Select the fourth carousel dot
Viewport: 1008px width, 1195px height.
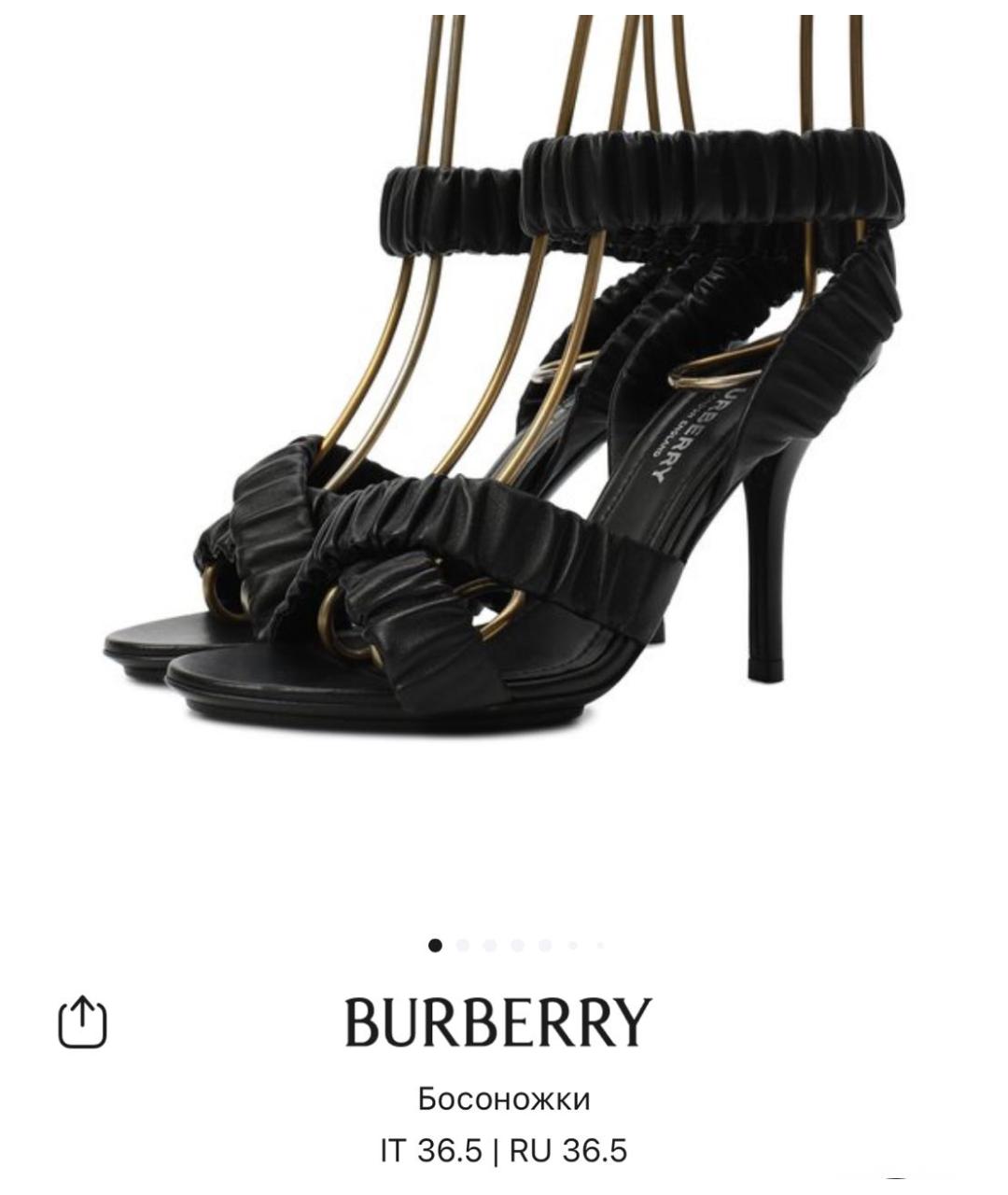click(516, 943)
